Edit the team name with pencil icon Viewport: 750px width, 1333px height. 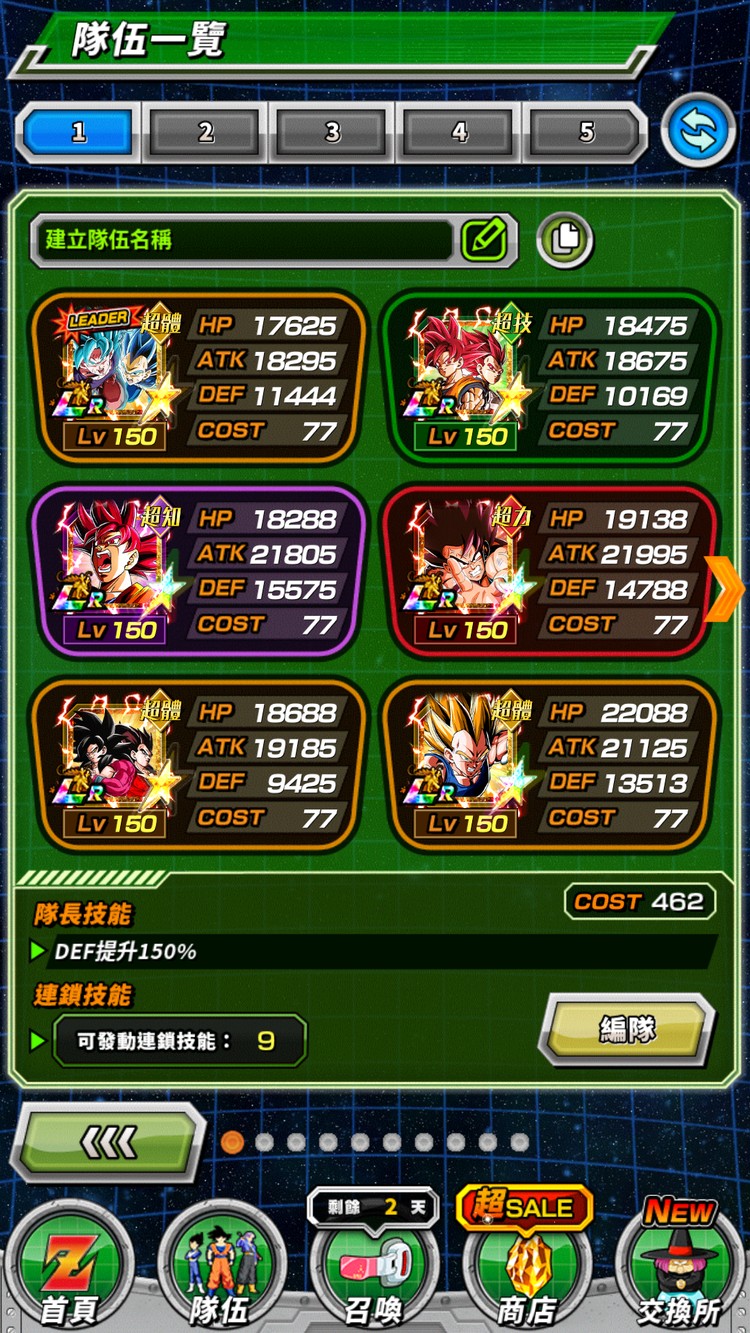[485, 239]
